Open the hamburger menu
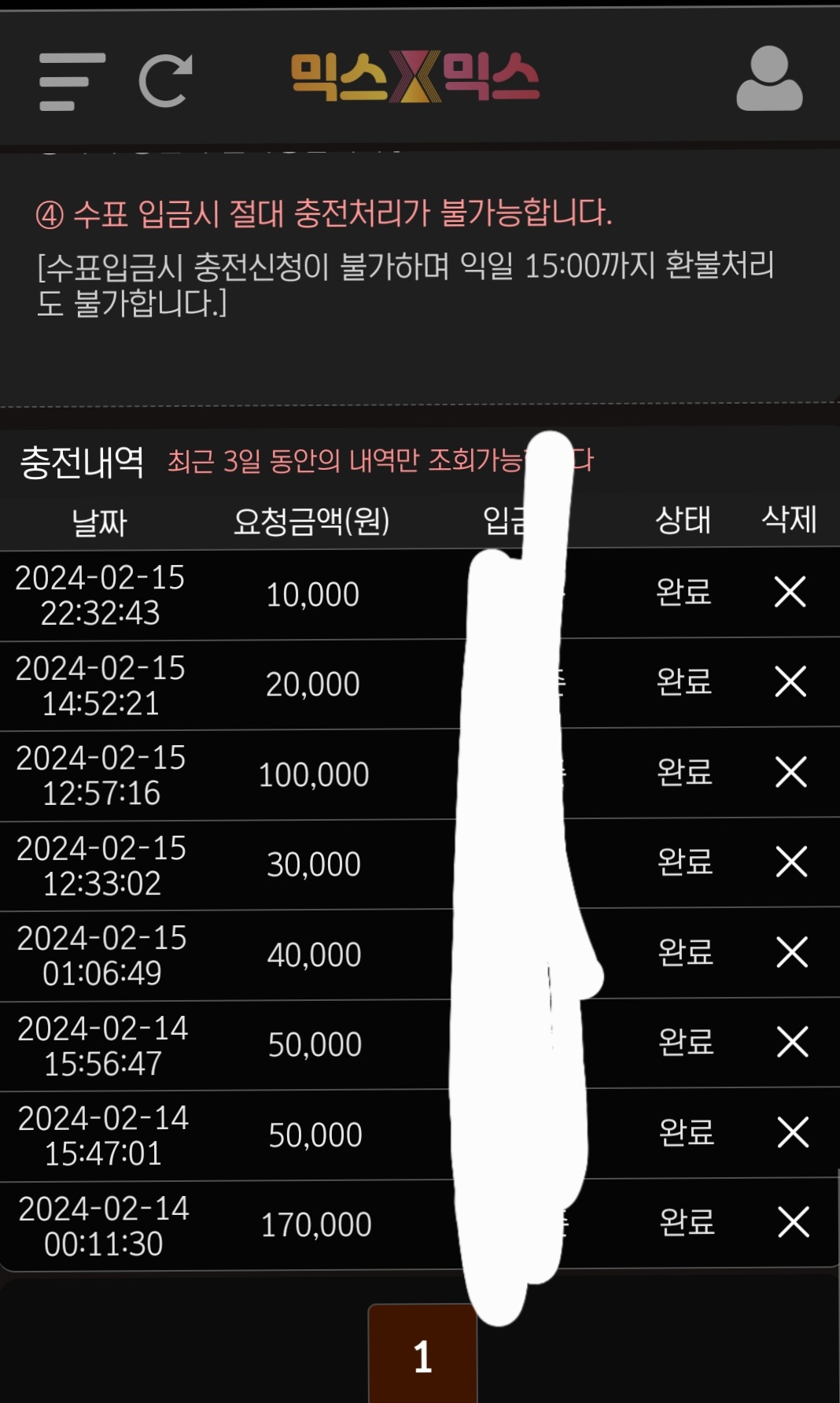Viewport: 840px width, 1403px height. [72, 81]
